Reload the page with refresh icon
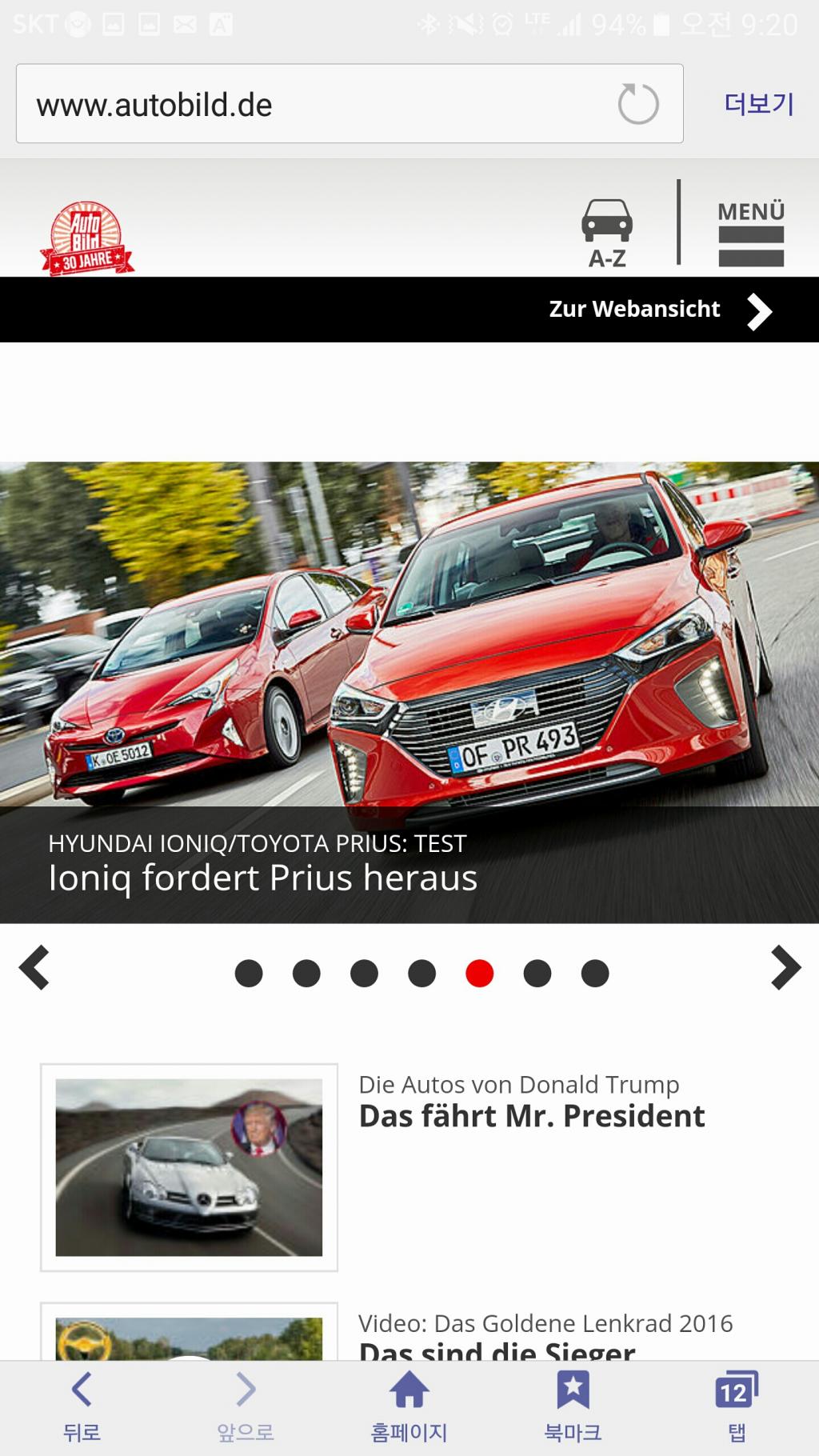Image resolution: width=819 pixels, height=1456 pixels. tap(637, 104)
